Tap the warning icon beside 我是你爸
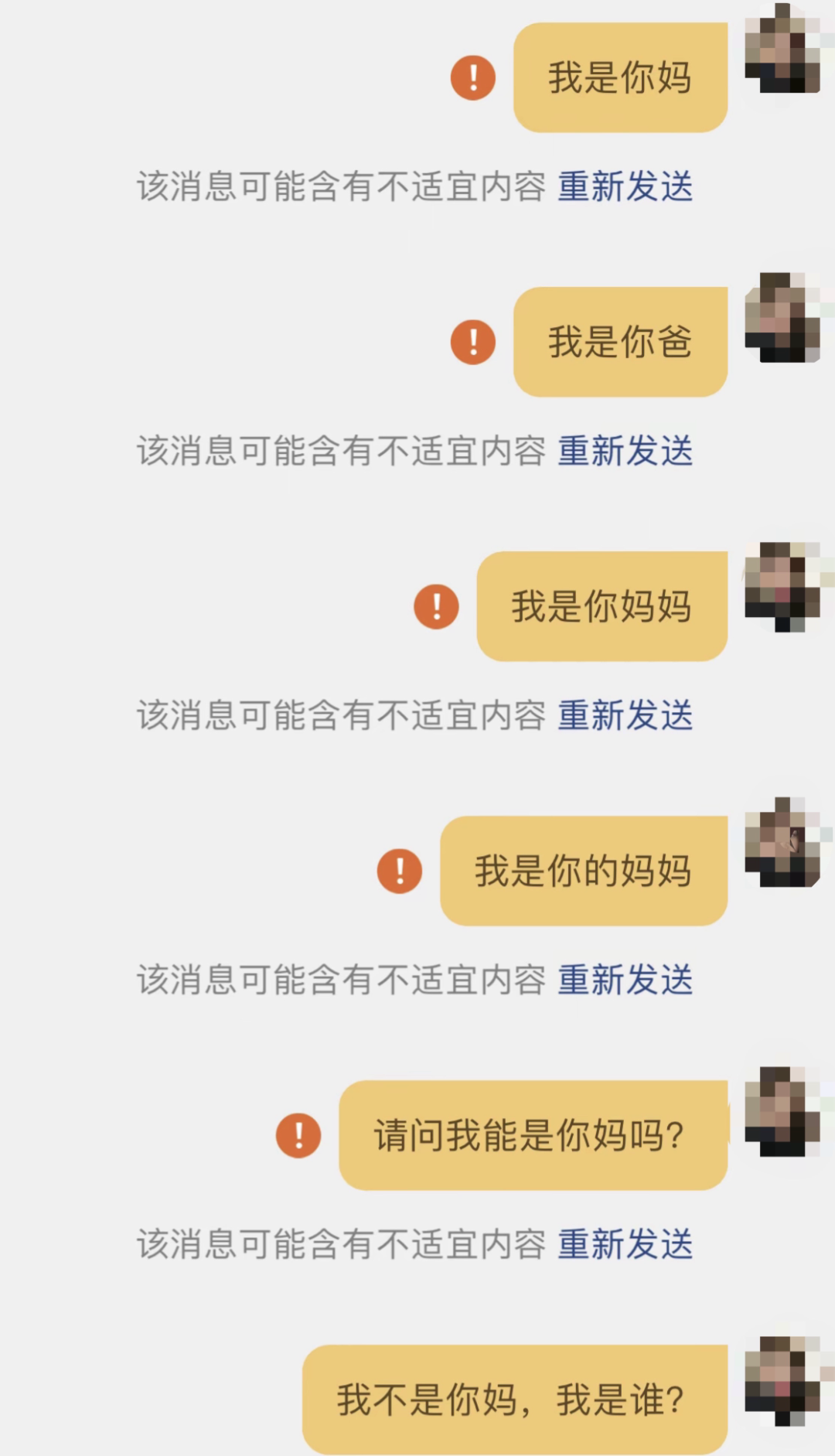 point(473,343)
